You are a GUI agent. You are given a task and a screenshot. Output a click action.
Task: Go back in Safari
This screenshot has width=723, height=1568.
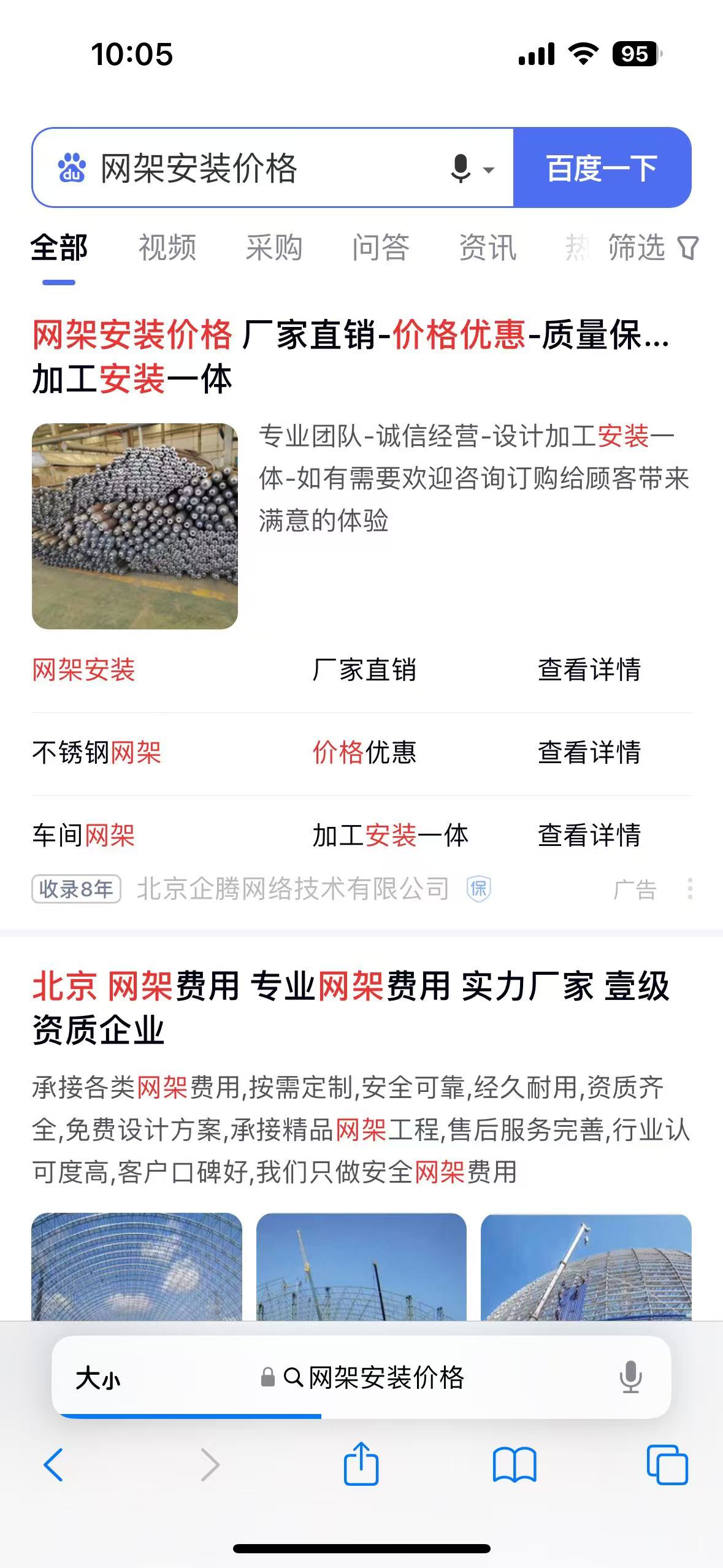coord(53,1465)
